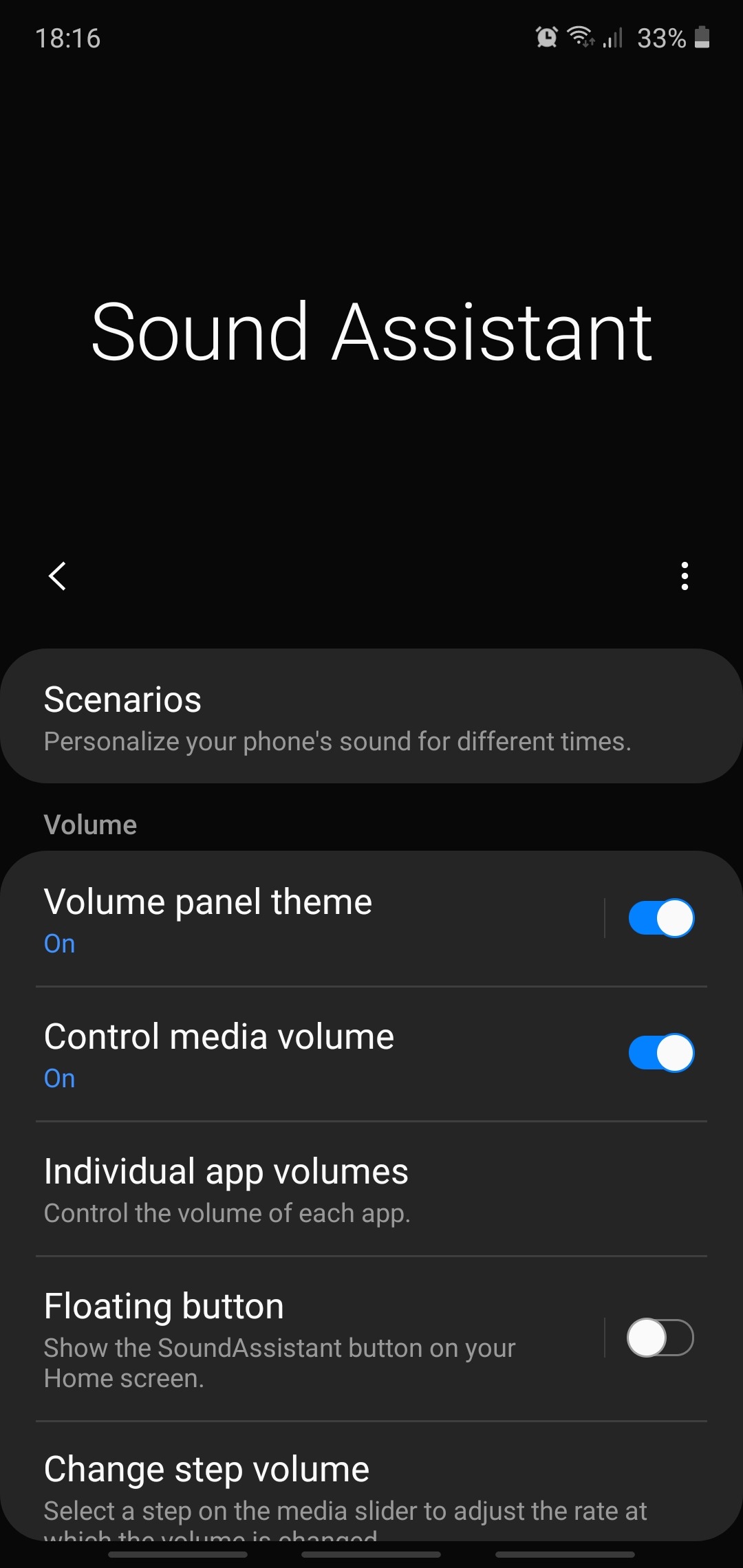Screen dimensions: 743x1568
Task: Enable the Floating button switch
Action: coord(660,1338)
